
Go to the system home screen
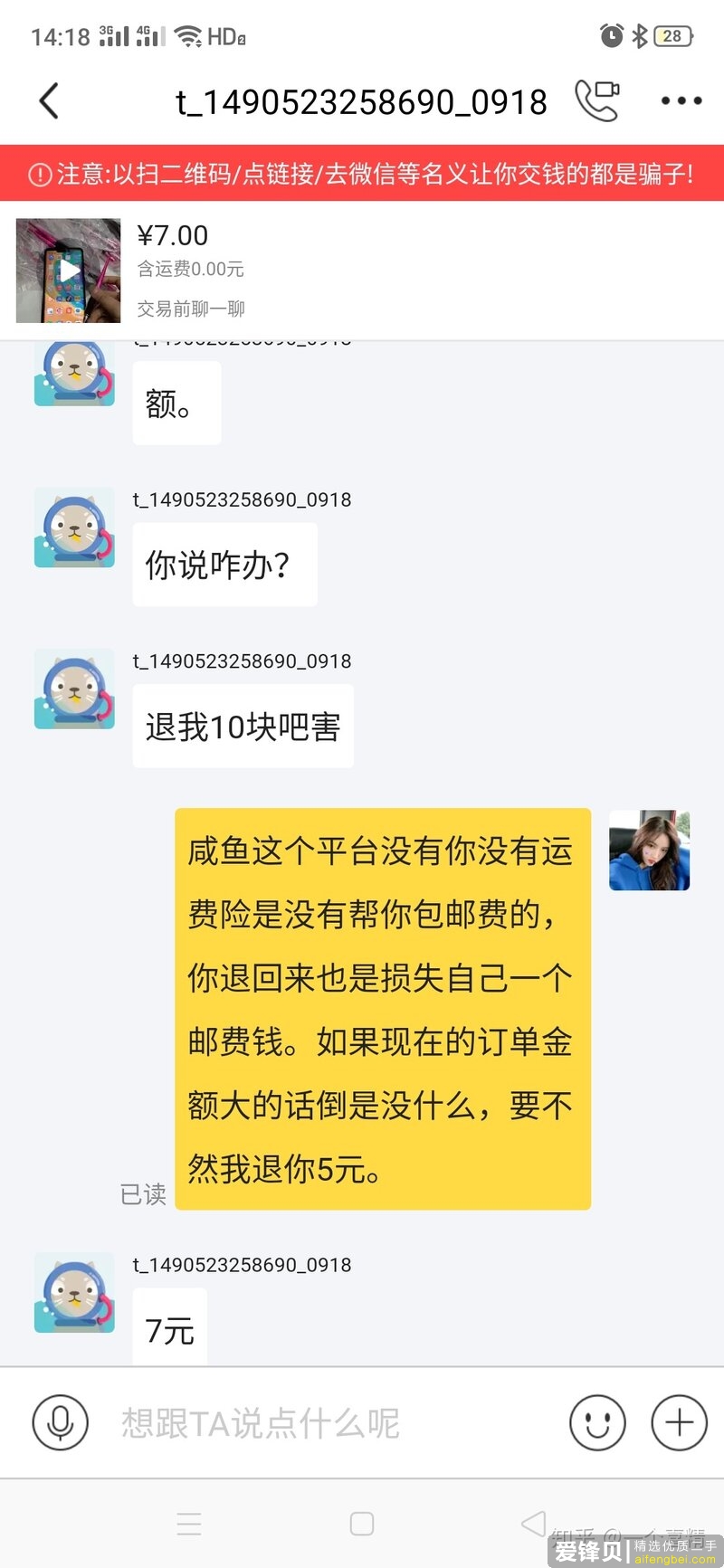coord(362,1524)
